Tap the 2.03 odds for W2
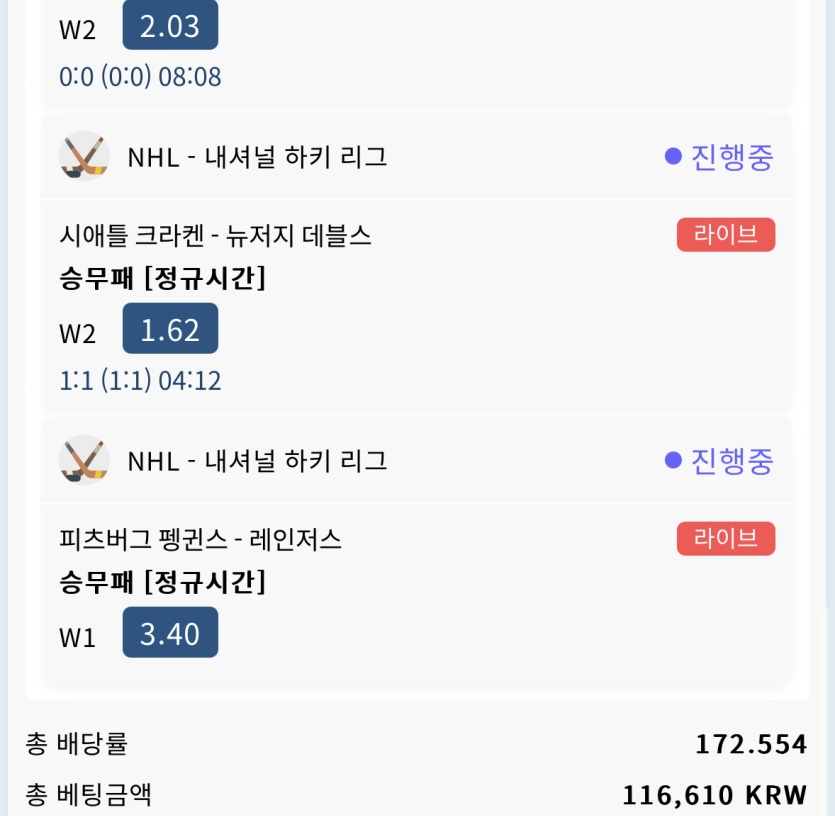Screen dimensions: 835x816 170,26
